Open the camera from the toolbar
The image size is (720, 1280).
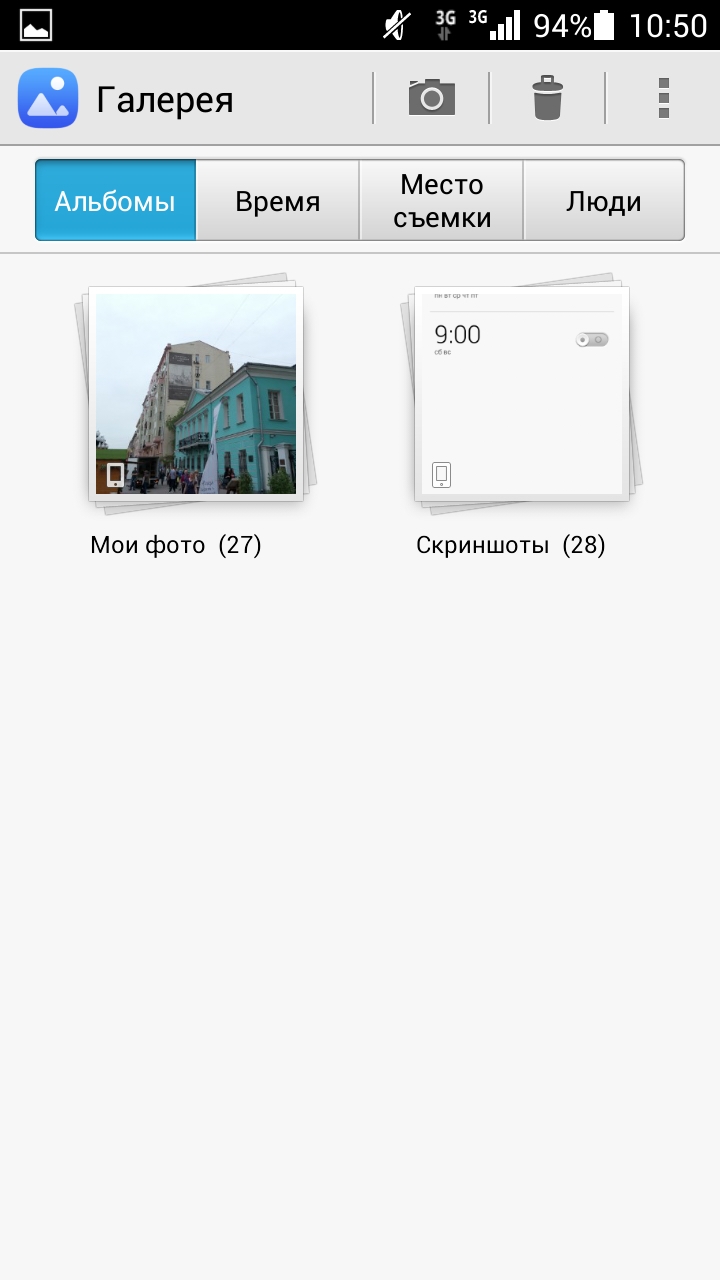432,98
